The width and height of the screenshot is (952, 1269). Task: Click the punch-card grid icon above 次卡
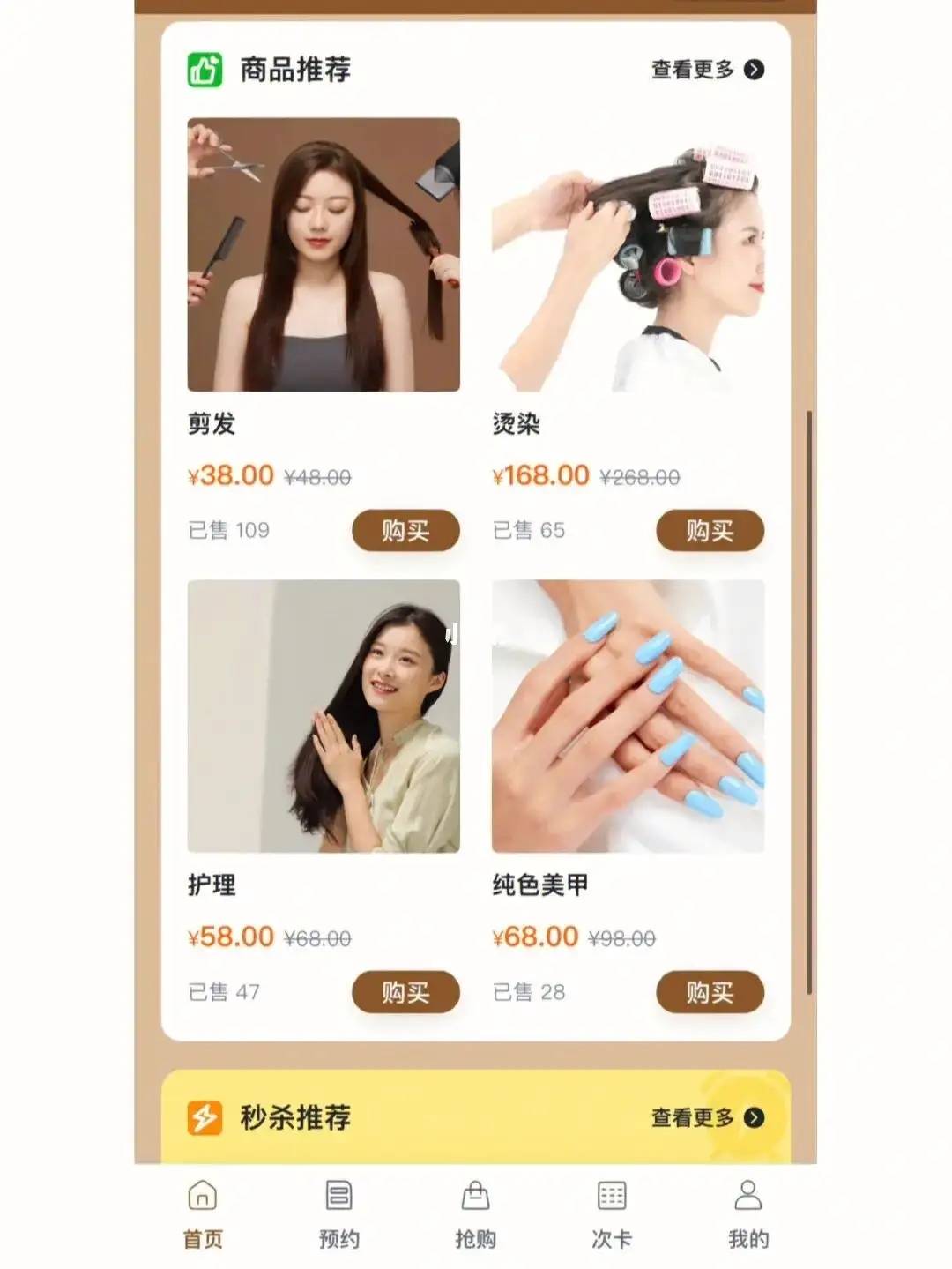(611, 1198)
